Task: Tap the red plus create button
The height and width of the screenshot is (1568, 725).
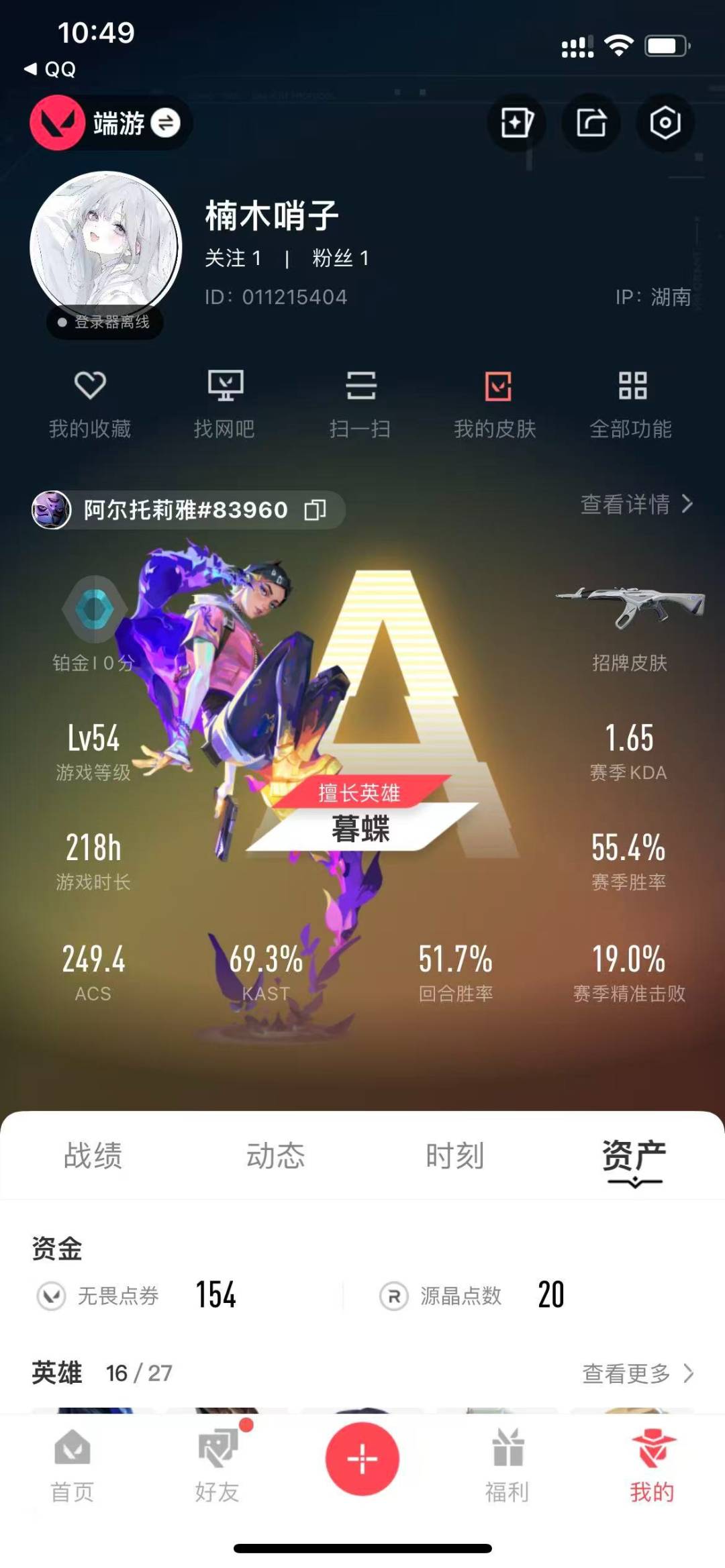Action: pyautogui.click(x=362, y=1459)
